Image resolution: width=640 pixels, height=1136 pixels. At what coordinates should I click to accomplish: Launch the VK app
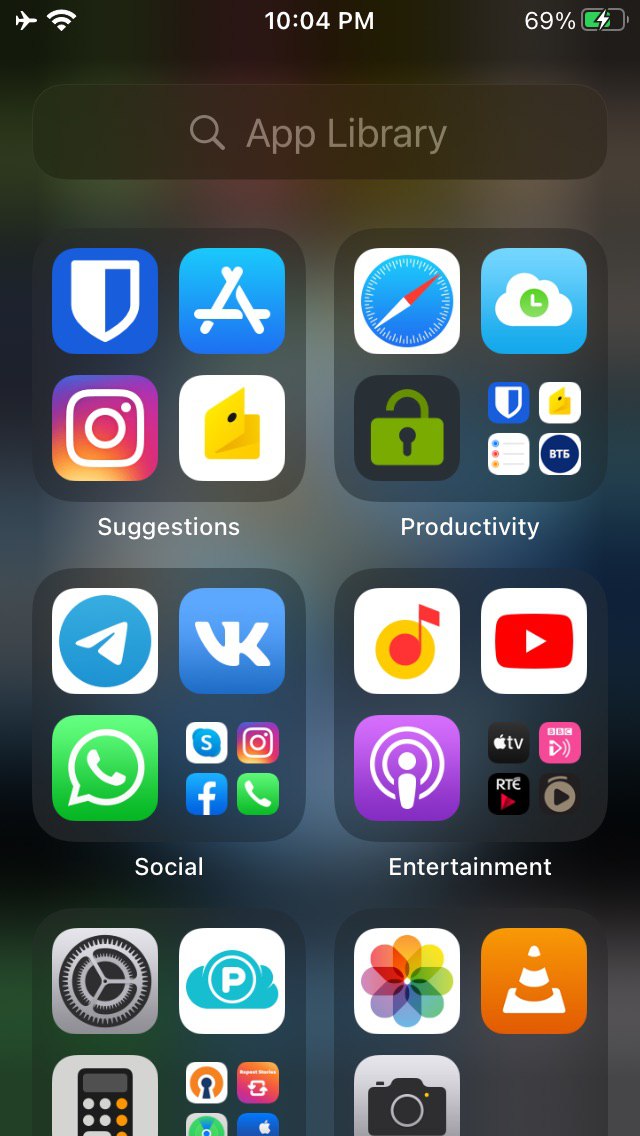point(232,640)
